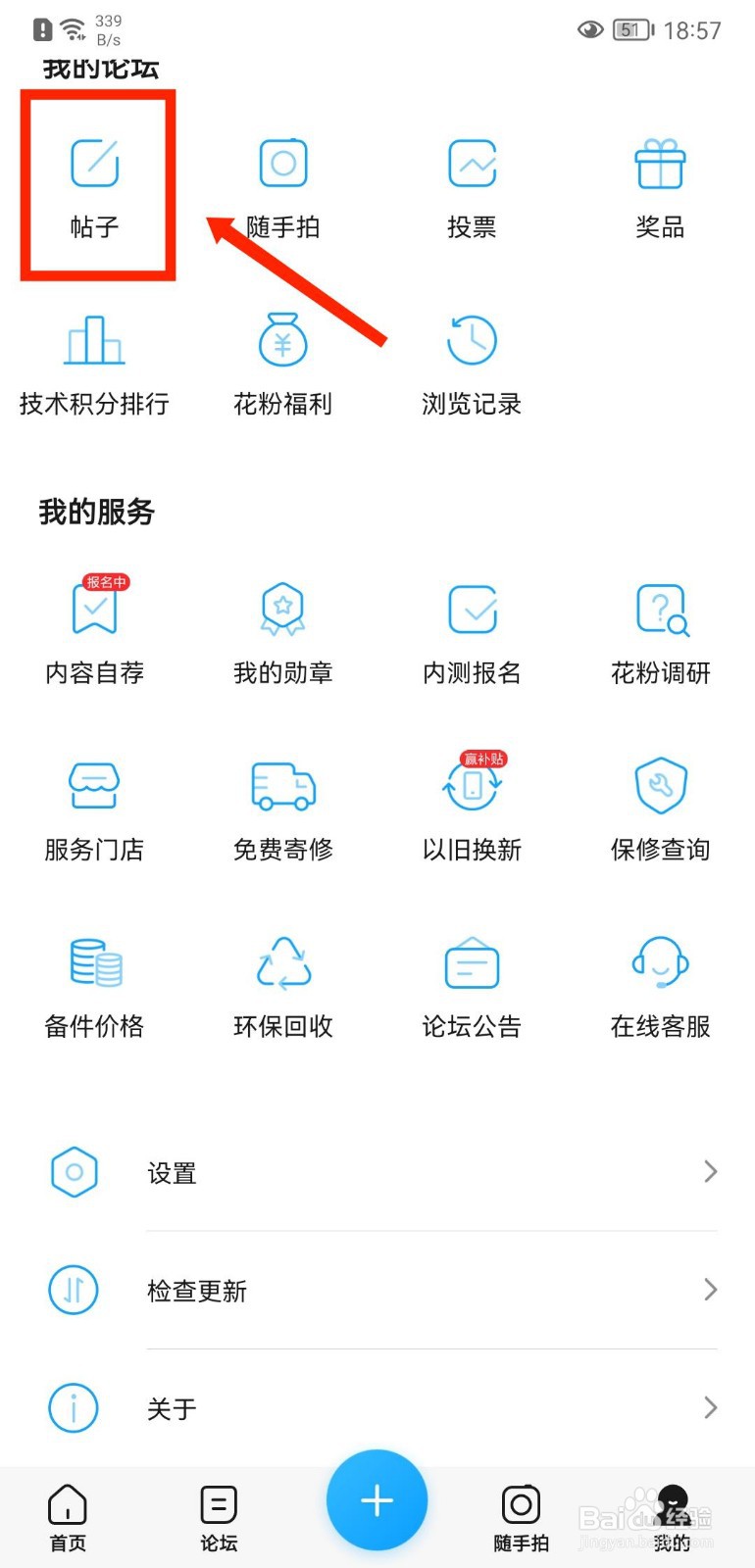Image resolution: width=755 pixels, height=1568 pixels.
Task: Find 服务门店 service stores
Action: tap(95, 810)
